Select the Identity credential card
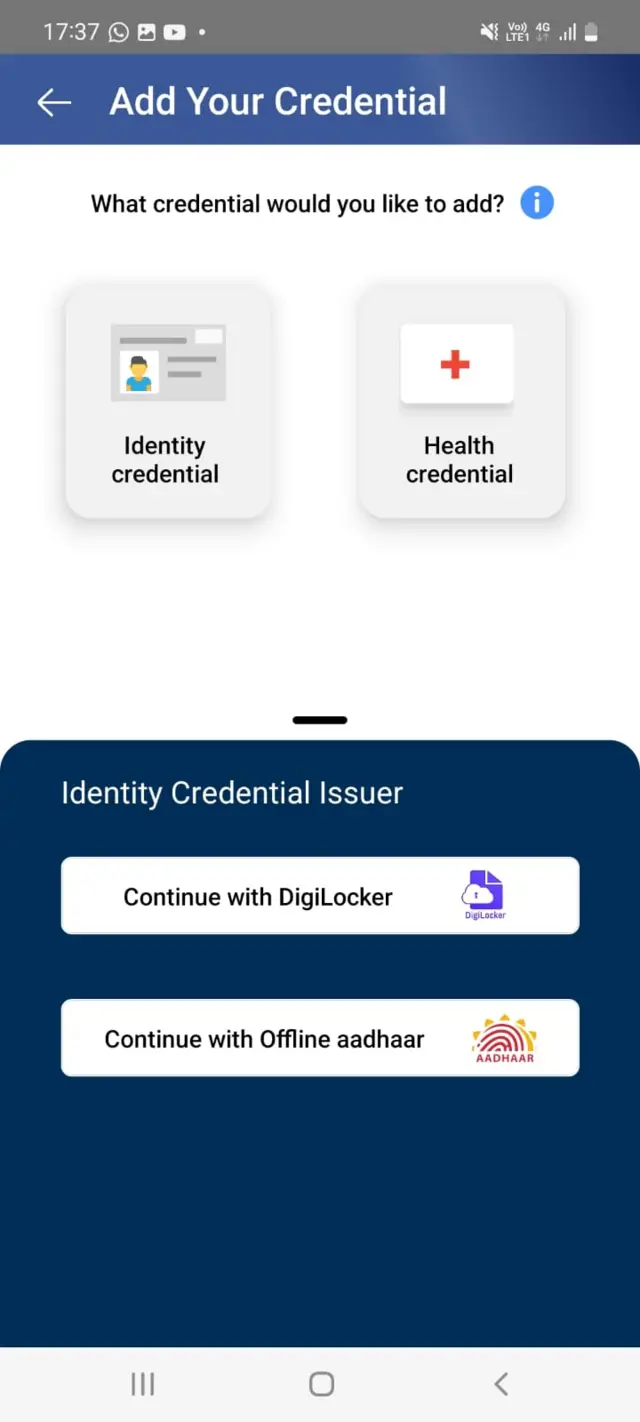The width and height of the screenshot is (640, 1422). tap(167, 402)
